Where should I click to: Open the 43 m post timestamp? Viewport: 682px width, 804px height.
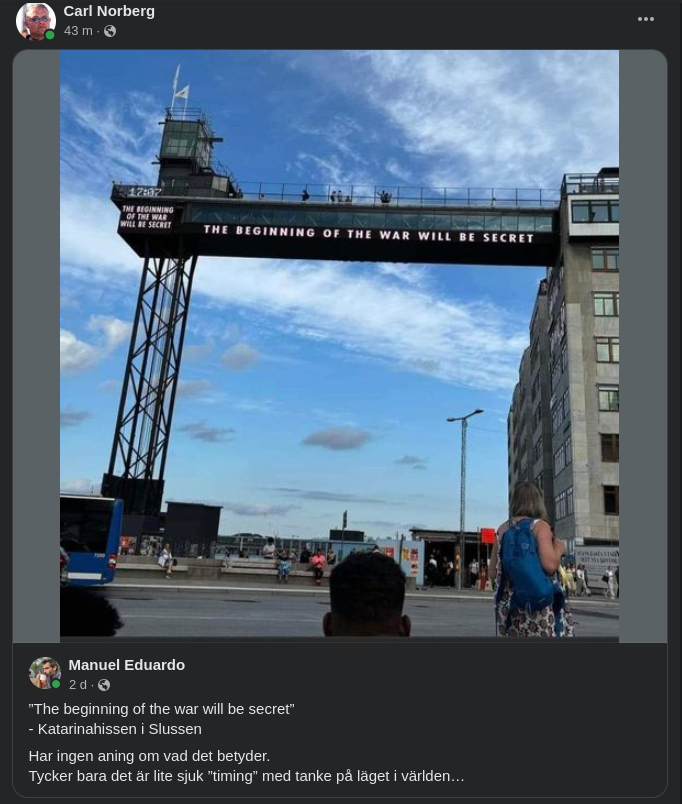(x=78, y=31)
